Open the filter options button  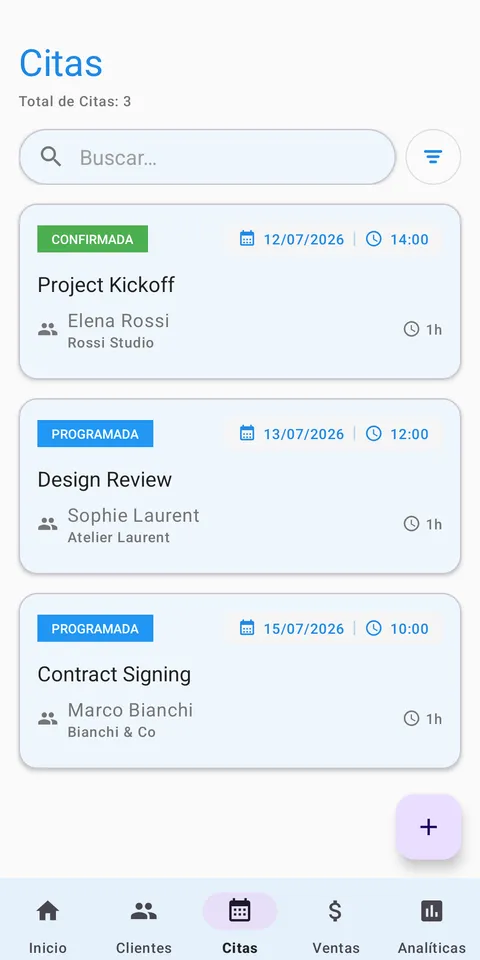(x=433, y=157)
